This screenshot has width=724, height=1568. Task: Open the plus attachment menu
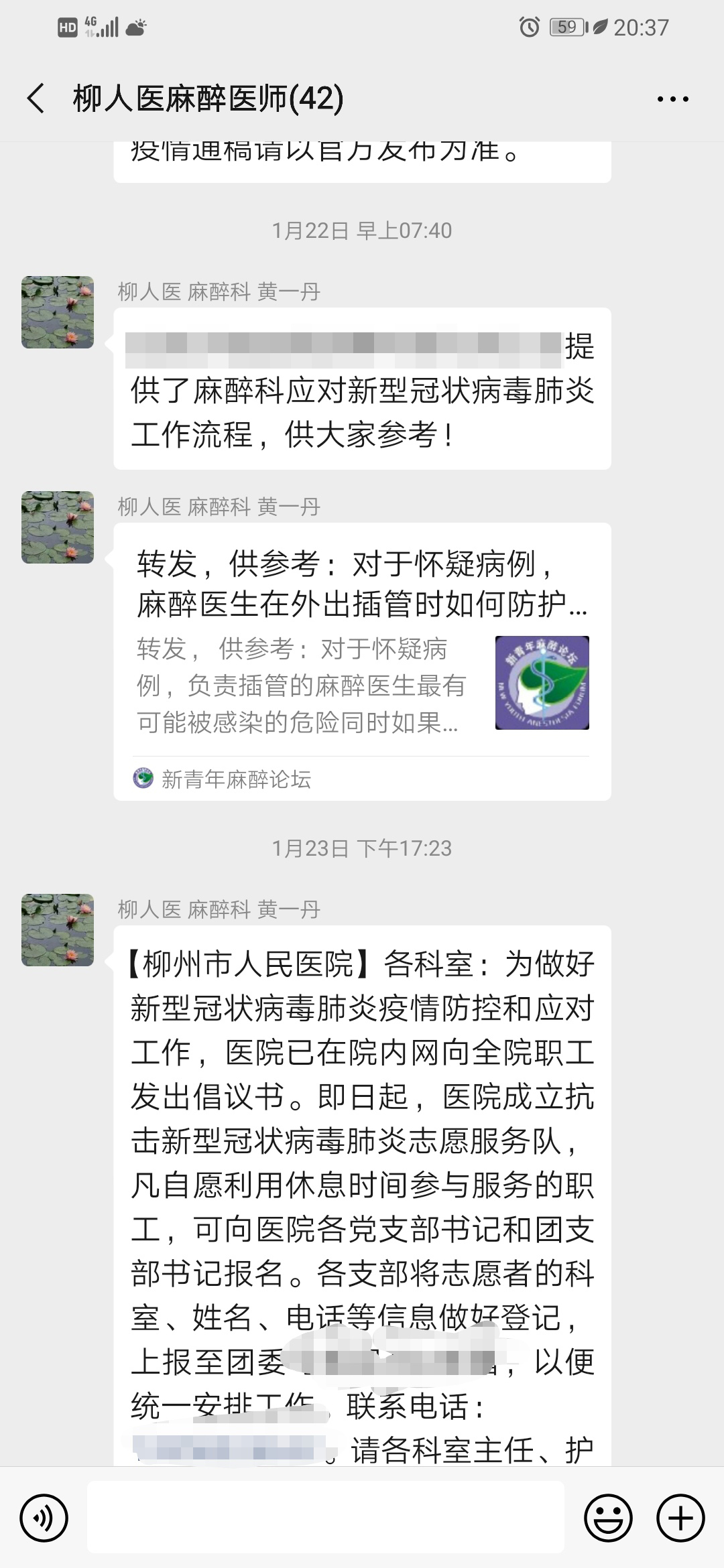(680, 1518)
